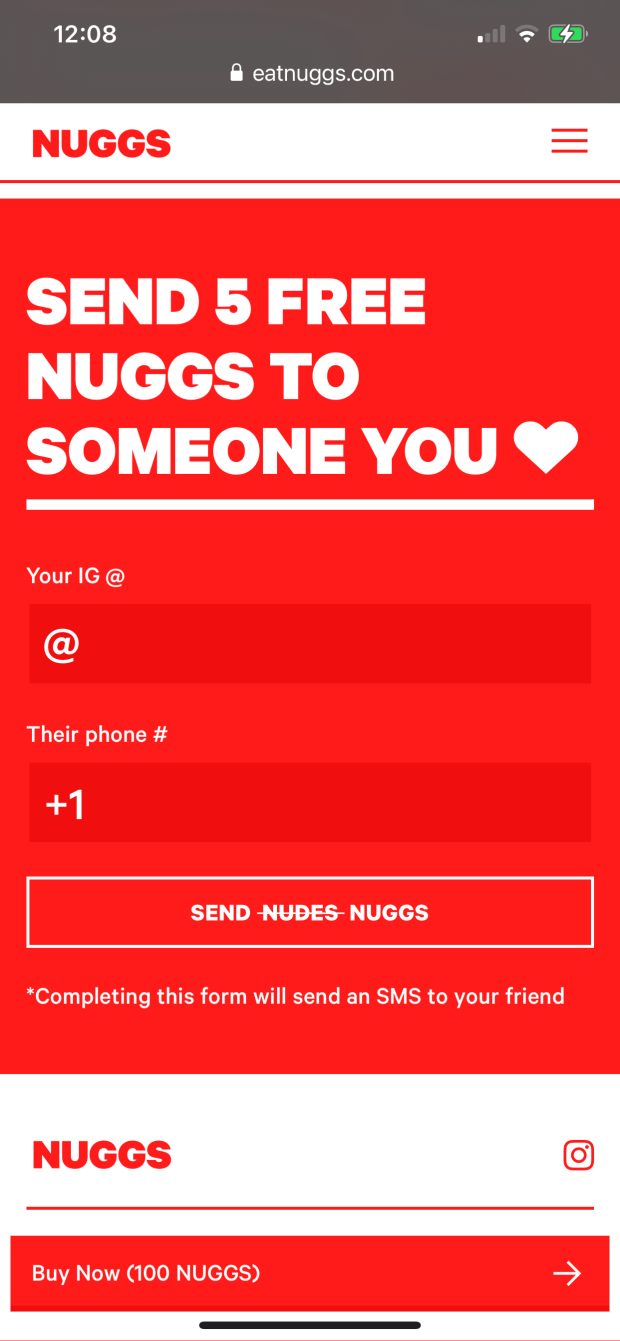Open the hamburger menu
The width and height of the screenshot is (620, 1341).
point(569,142)
